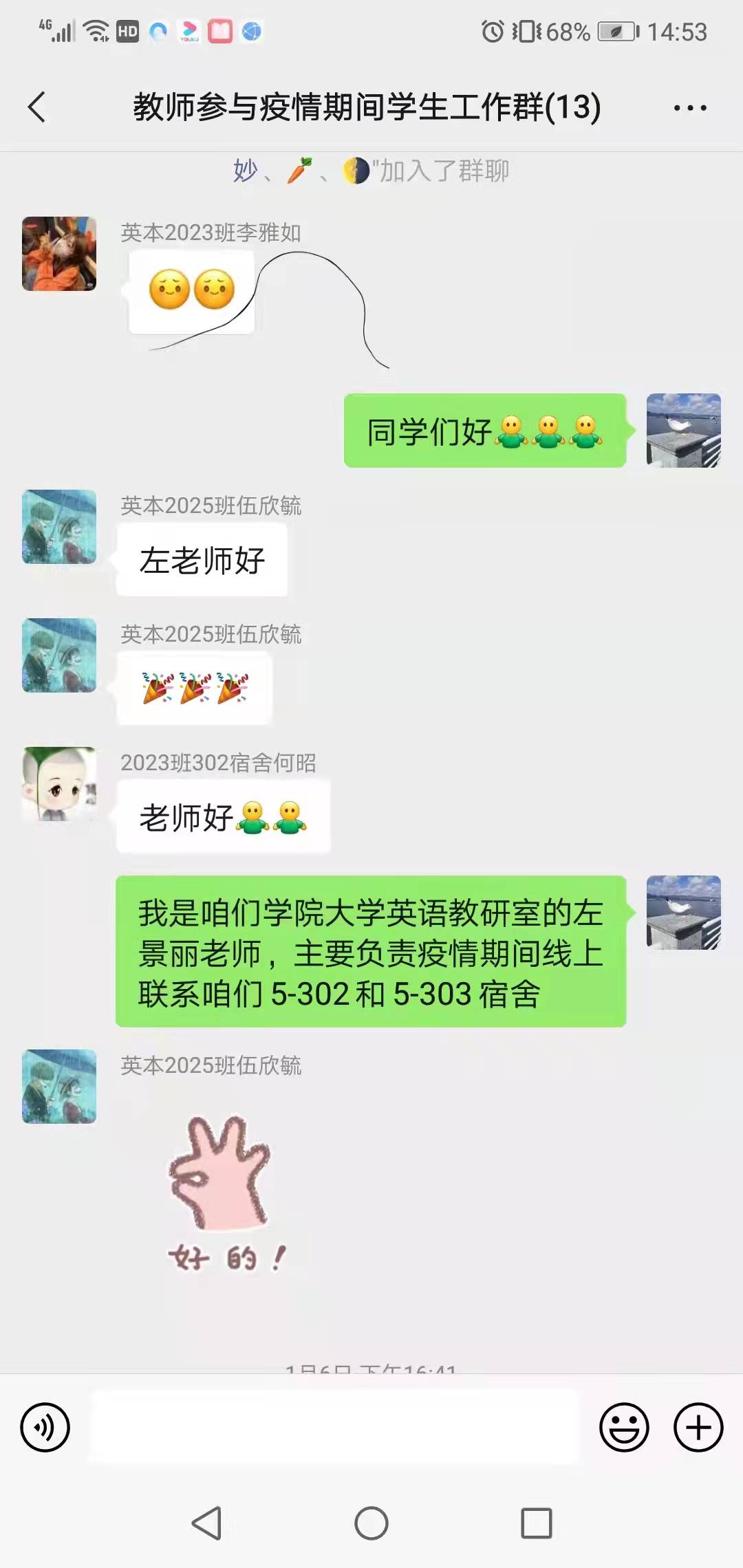Open my avatar beside 同学们好 message

click(x=683, y=431)
